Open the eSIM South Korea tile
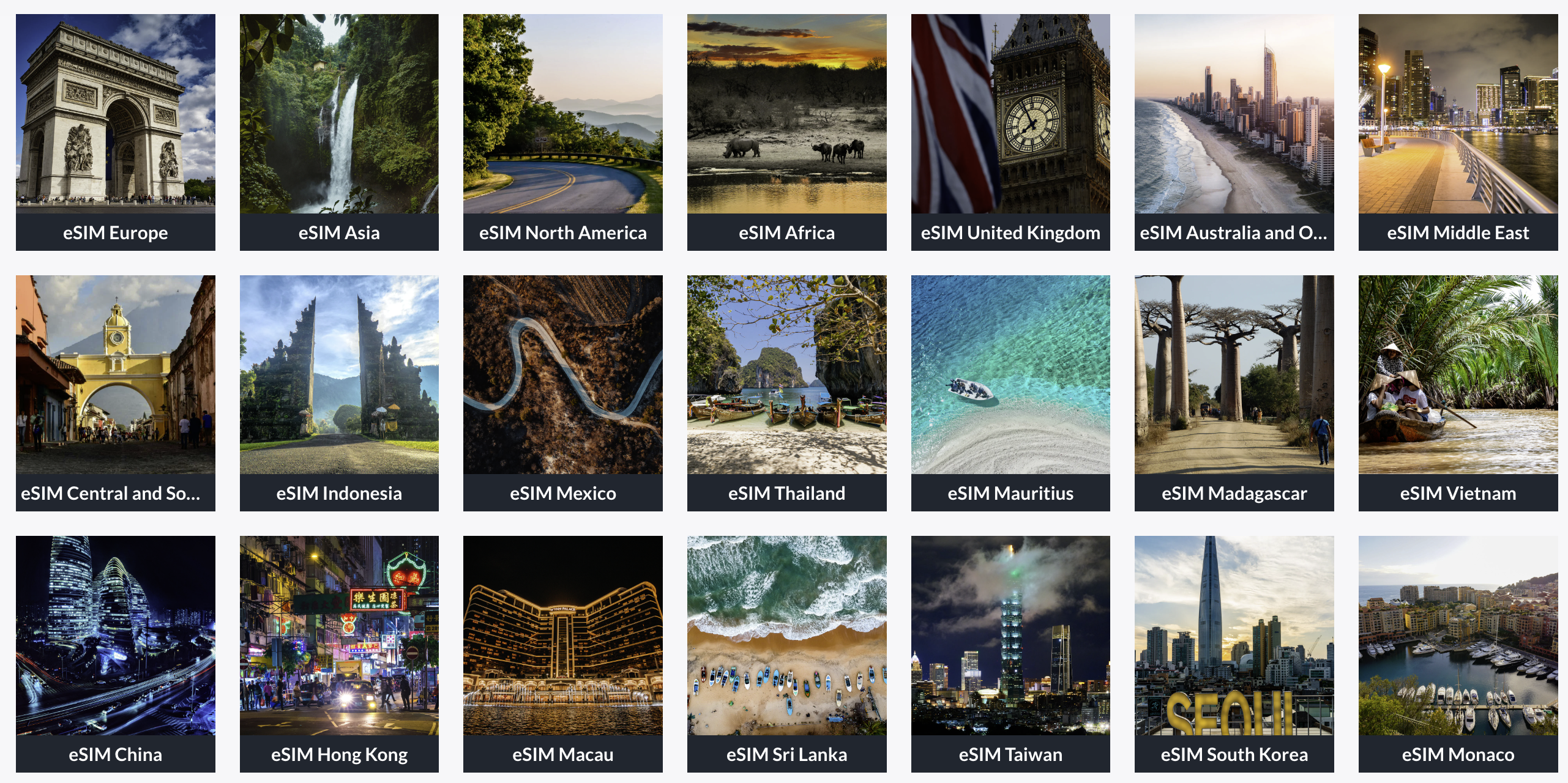The image size is (1568, 783). click(1234, 653)
